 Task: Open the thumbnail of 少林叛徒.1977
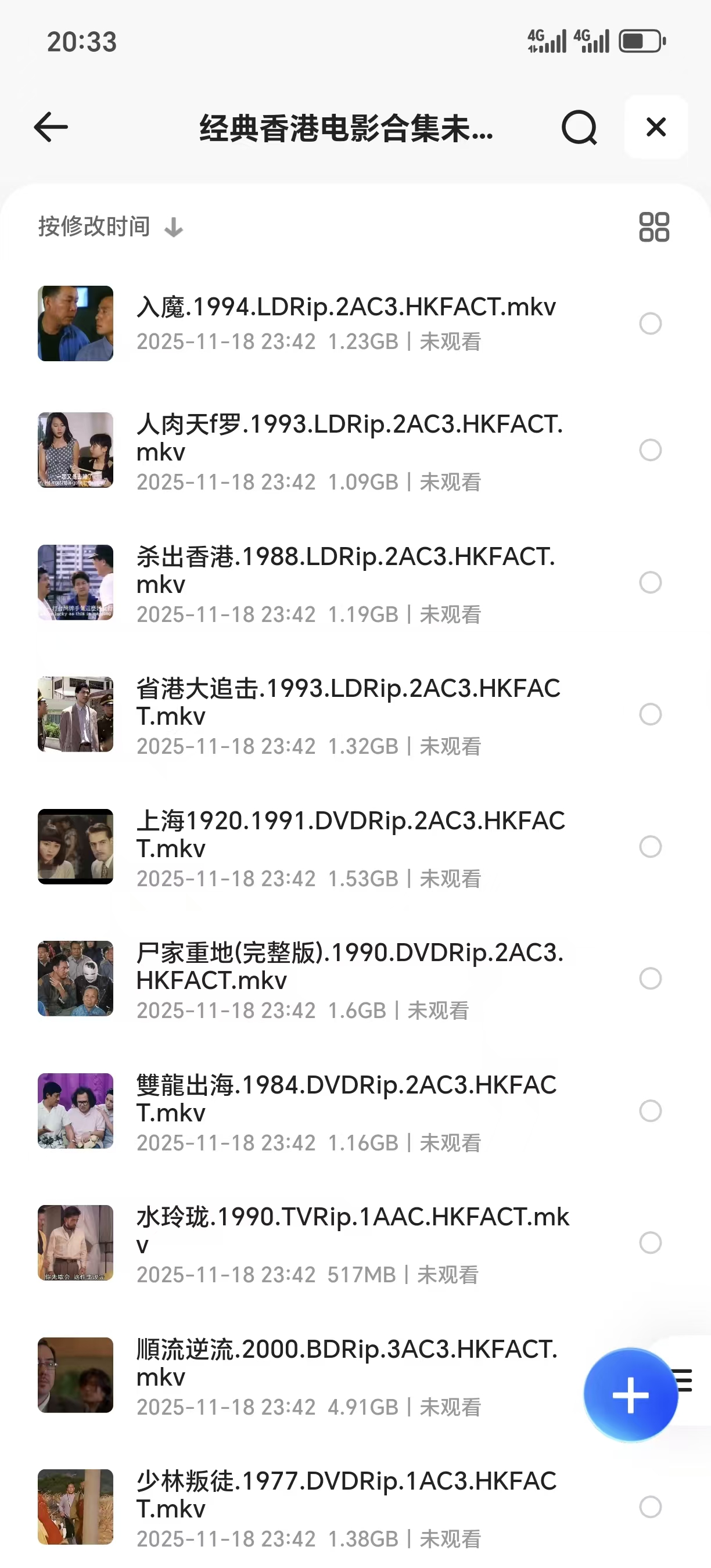point(76,1507)
